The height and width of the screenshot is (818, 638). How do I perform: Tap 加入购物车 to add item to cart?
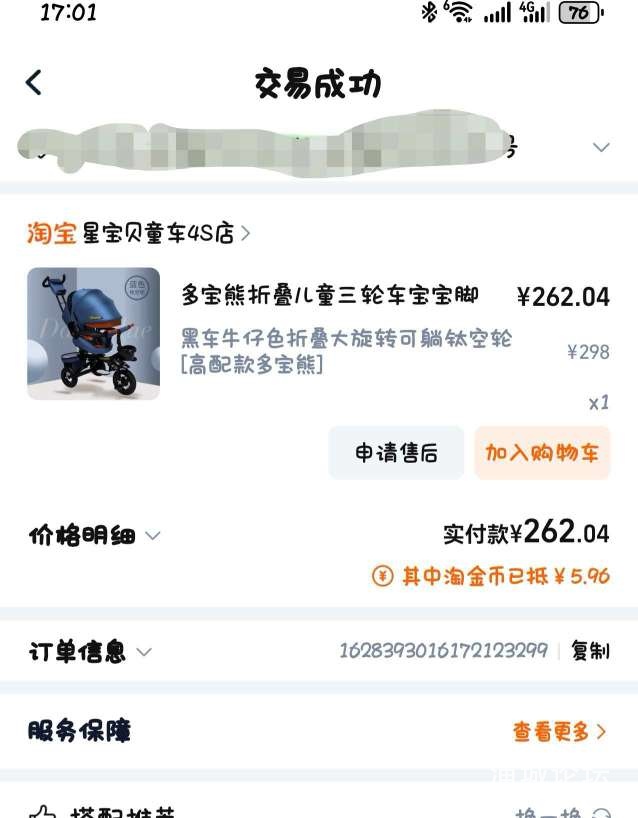click(x=542, y=453)
